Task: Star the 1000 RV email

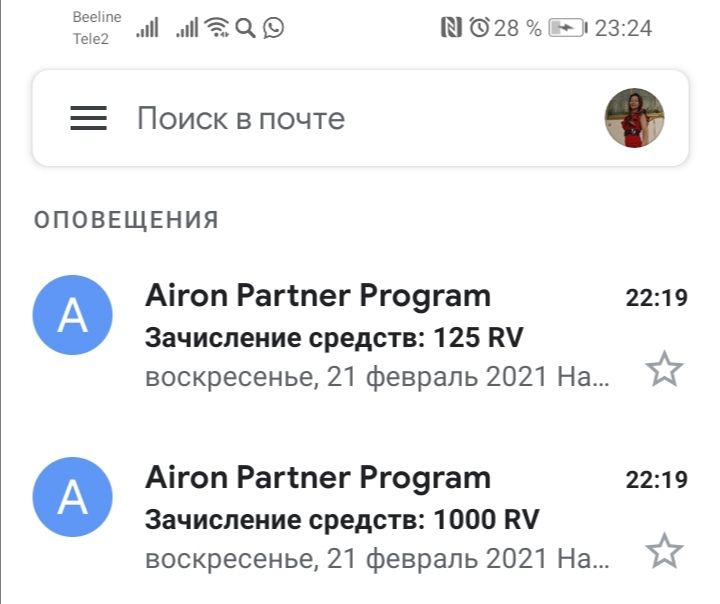Action: [x=664, y=551]
